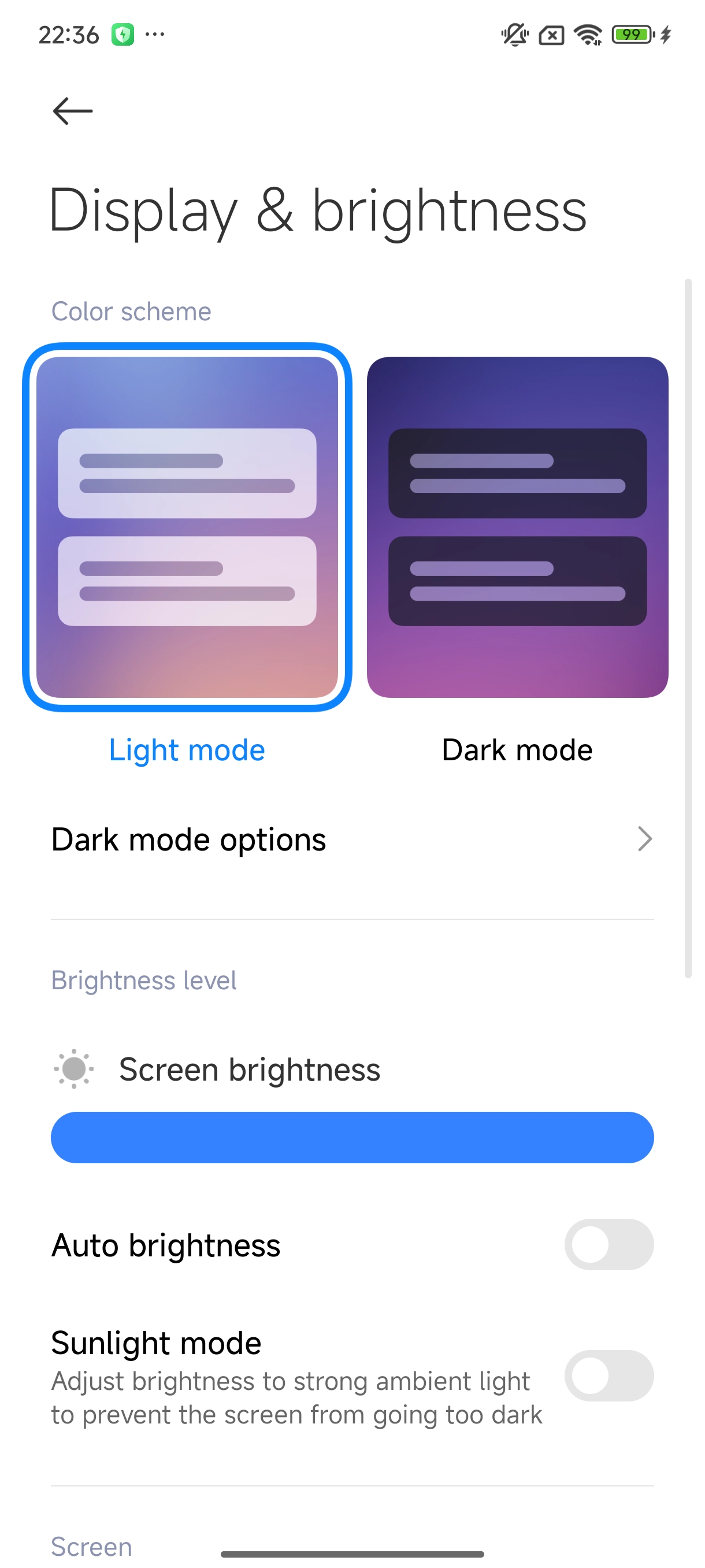The height and width of the screenshot is (1568, 705).
Task: Tap the Screen brightness slider bar
Action: [351, 1137]
